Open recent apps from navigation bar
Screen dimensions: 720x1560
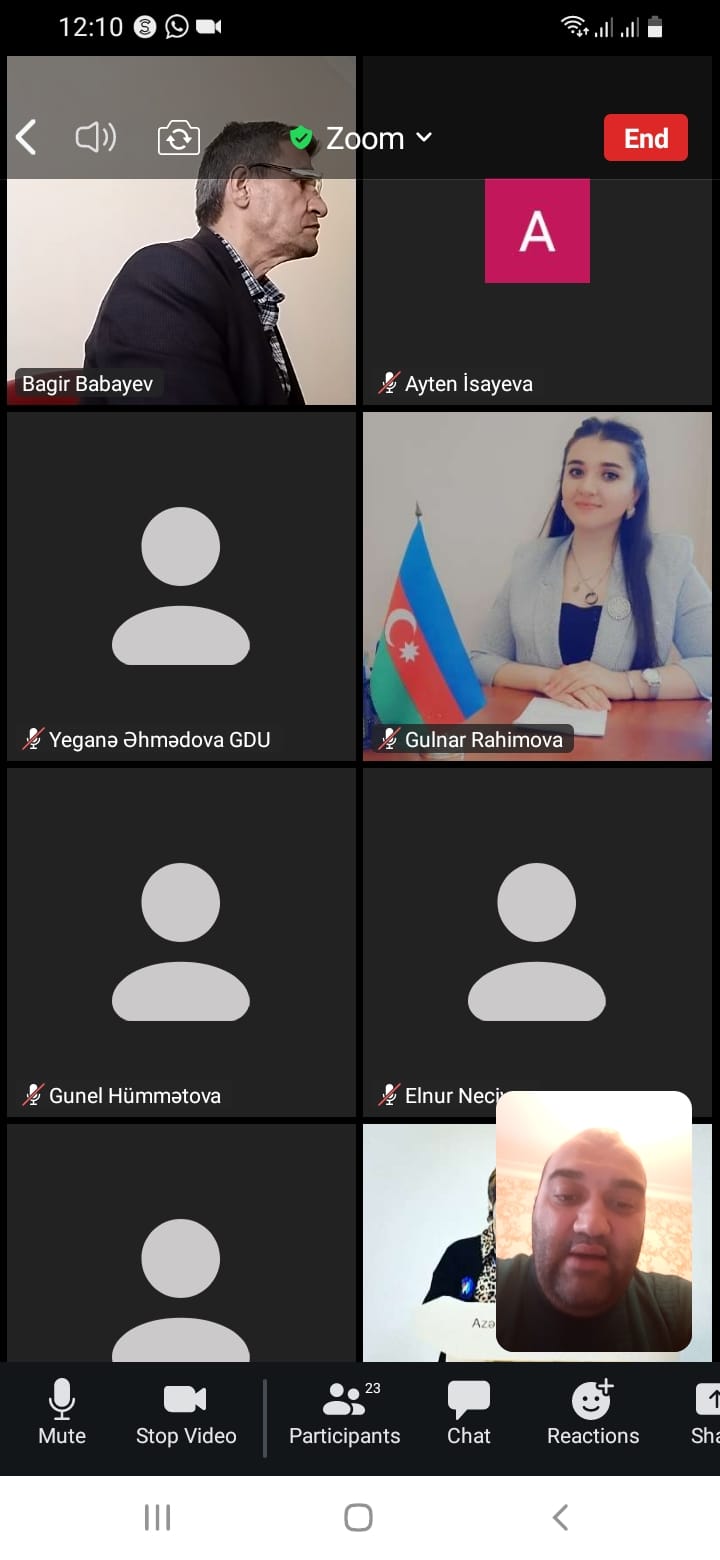click(x=157, y=1517)
